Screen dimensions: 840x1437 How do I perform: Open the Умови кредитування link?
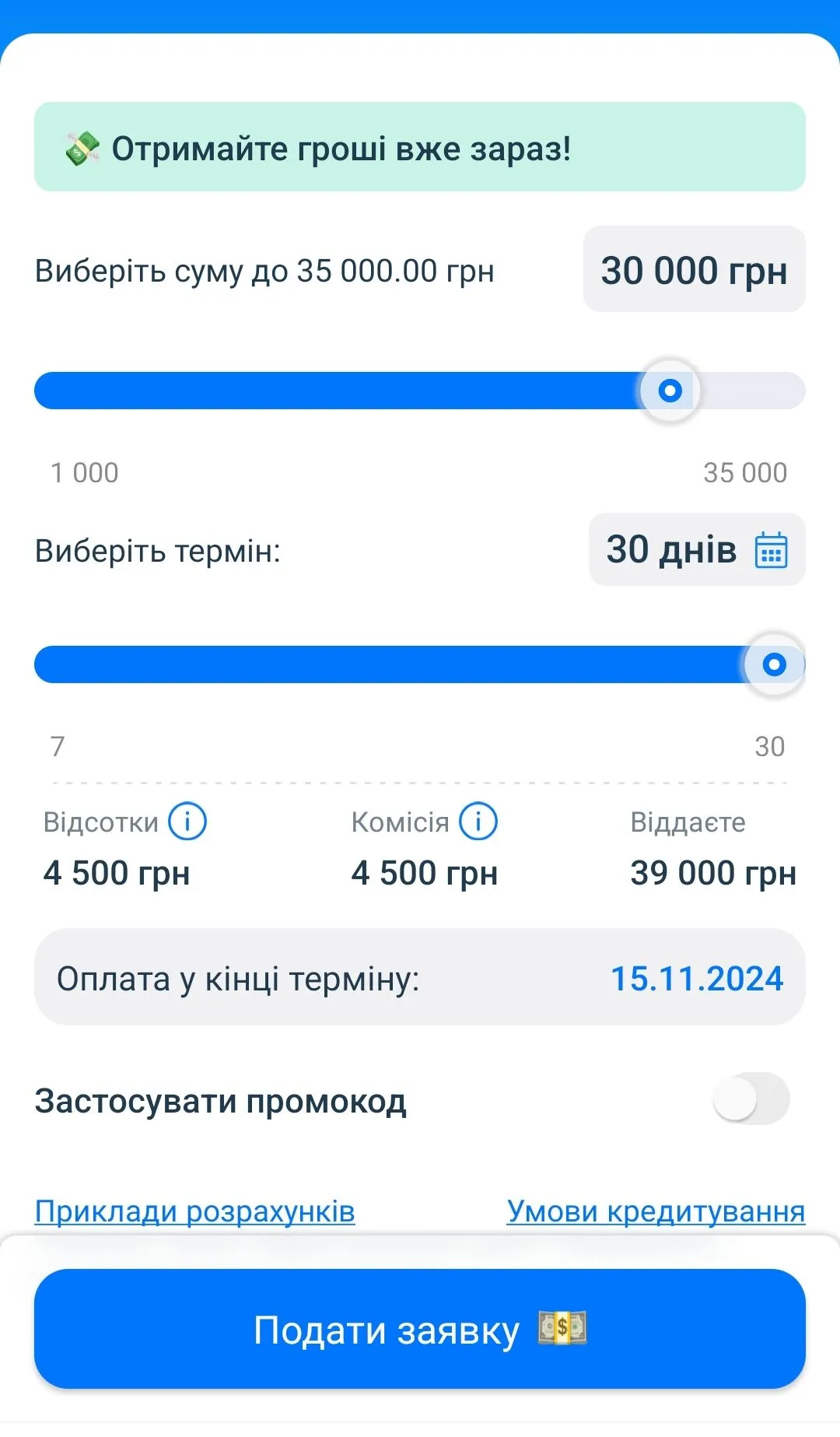pos(656,1211)
